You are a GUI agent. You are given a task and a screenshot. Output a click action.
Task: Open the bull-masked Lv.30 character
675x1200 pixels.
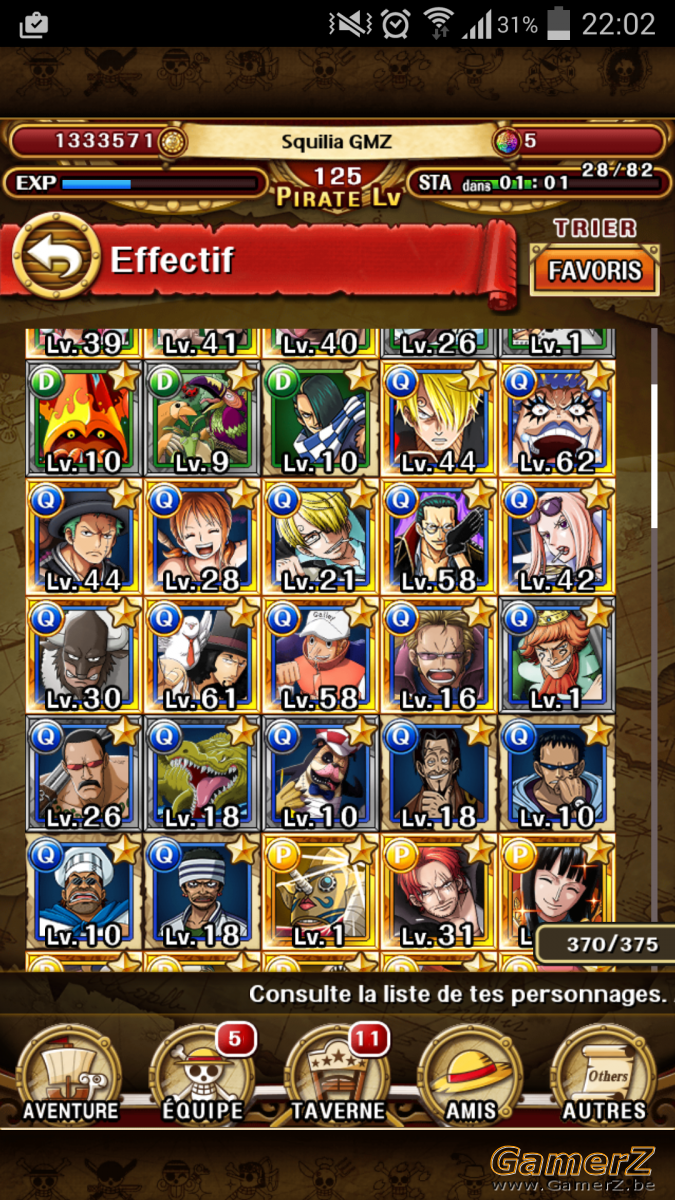pos(84,656)
